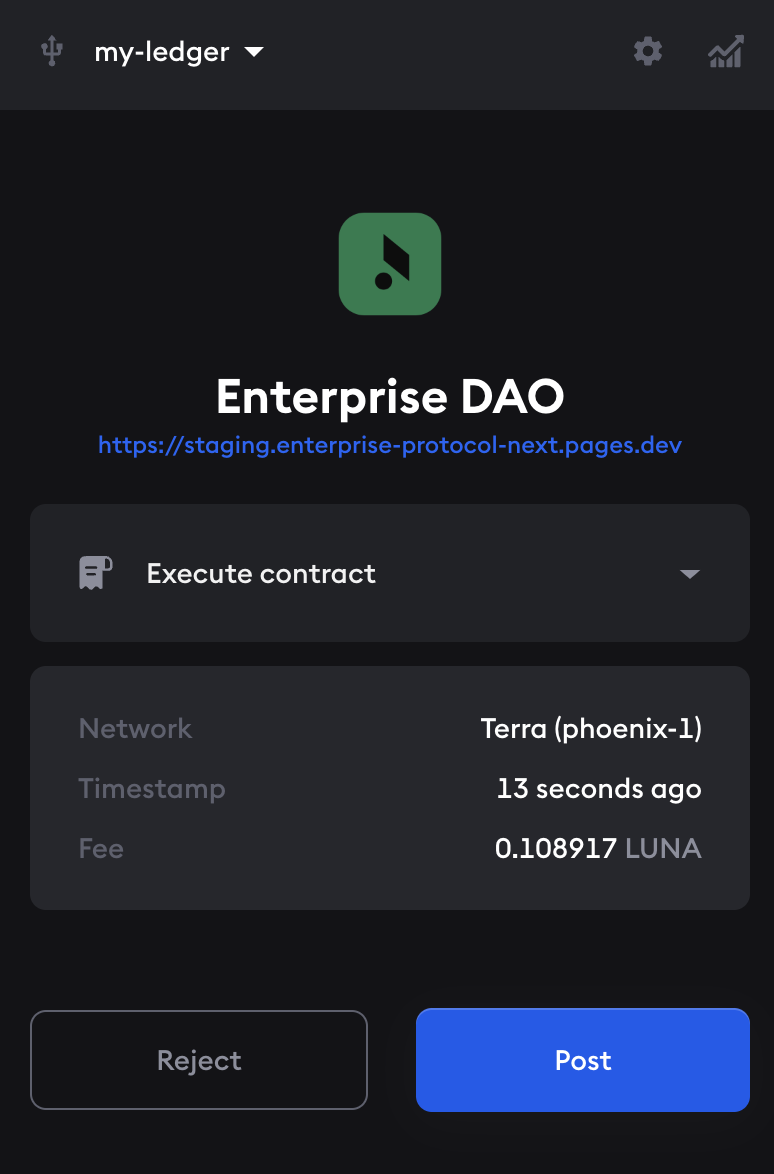Viewport: 774px width, 1174px height.
Task: Post the transaction
Action: pos(583,1060)
